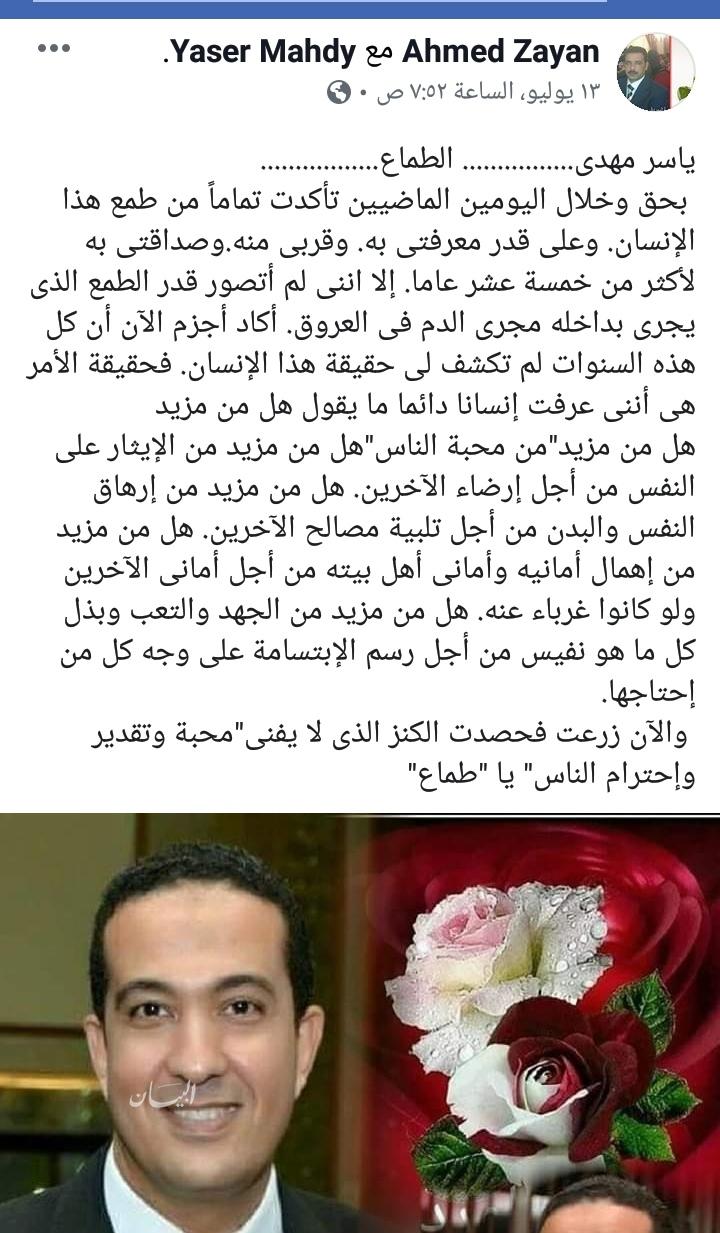
Task: Open the attached photo of the post
Action: 360,1020
